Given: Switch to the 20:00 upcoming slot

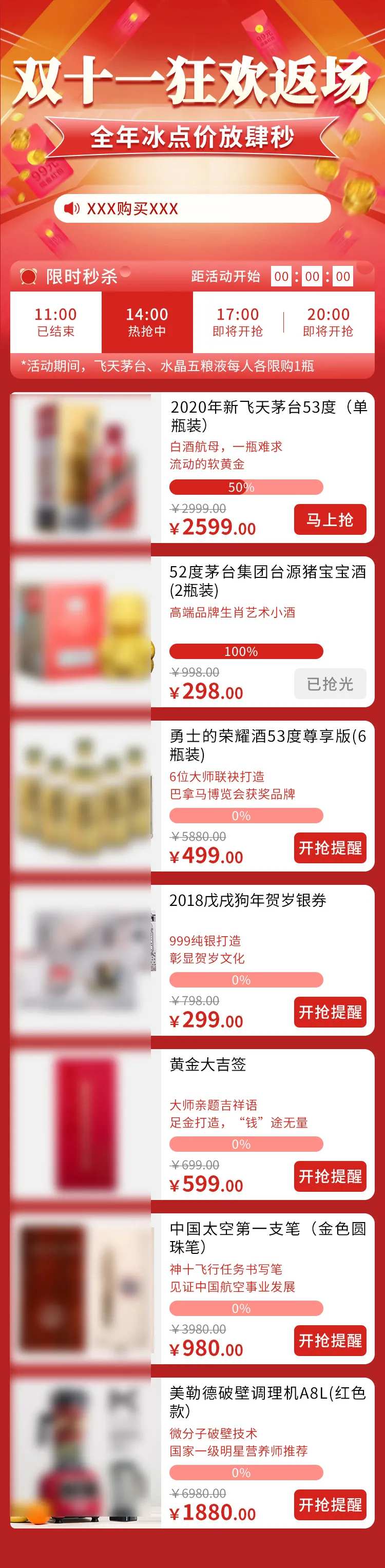Looking at the screenshot, I should pyautogui.click(x=329, y=322).
